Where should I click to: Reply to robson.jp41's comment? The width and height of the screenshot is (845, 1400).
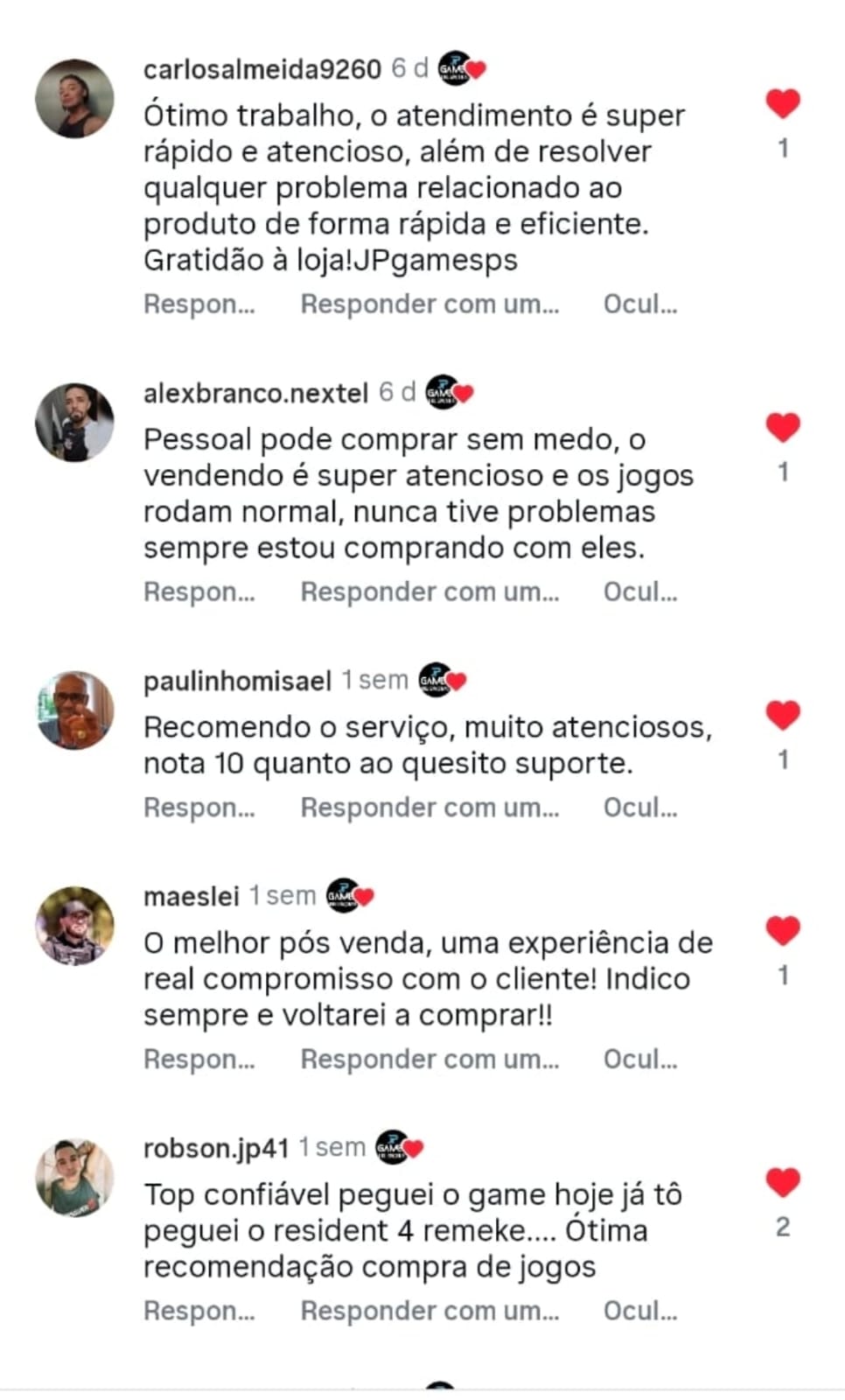point(199,1311)
